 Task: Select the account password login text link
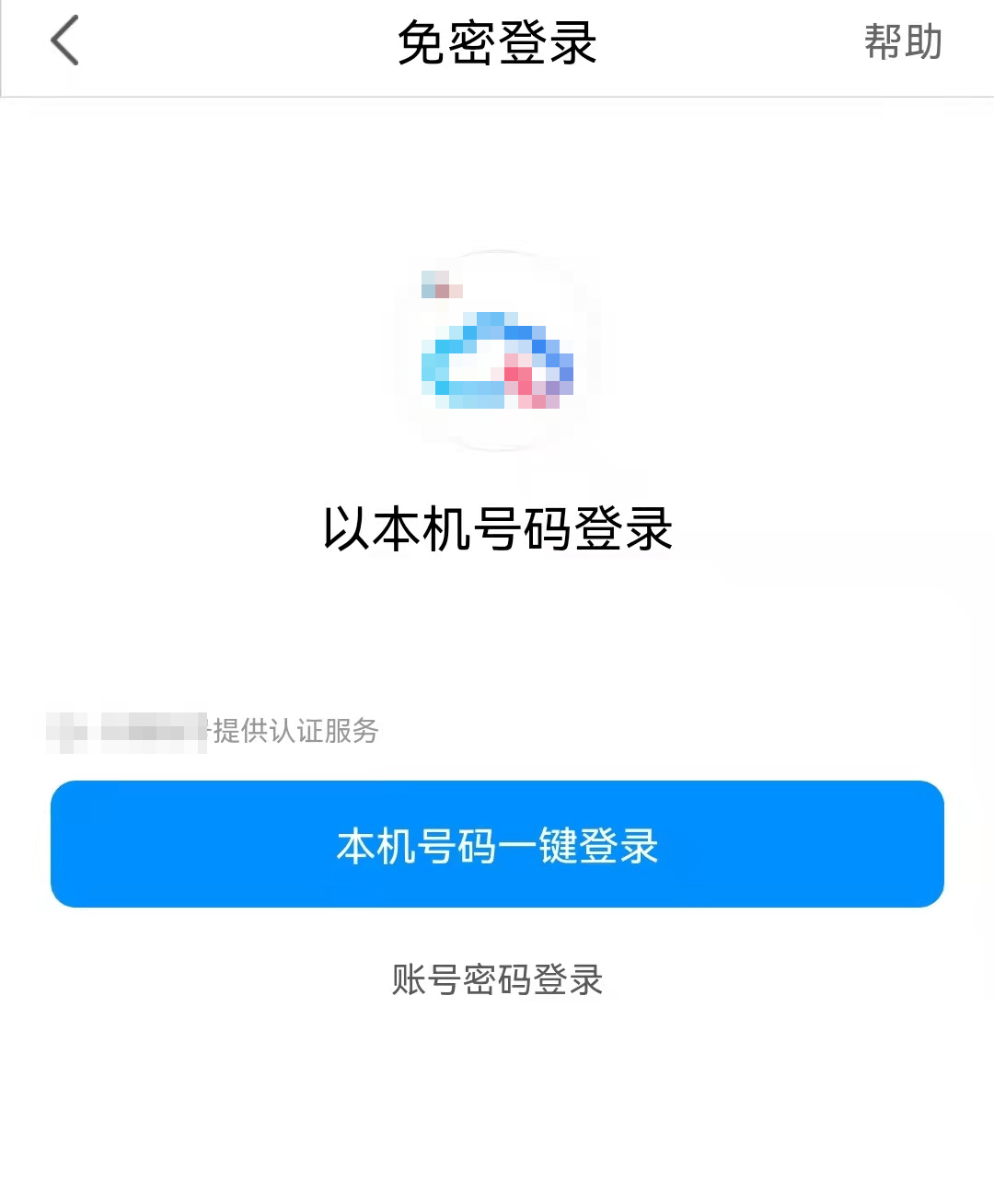pos(497,980)
